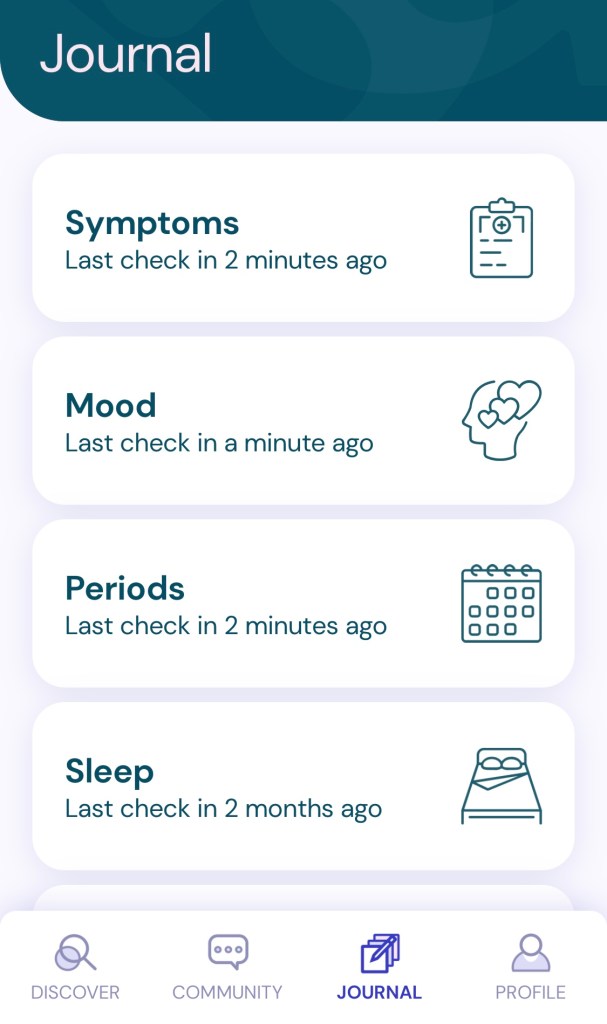
Task: Open the Symptoms journal card
Action: point(303,238)
